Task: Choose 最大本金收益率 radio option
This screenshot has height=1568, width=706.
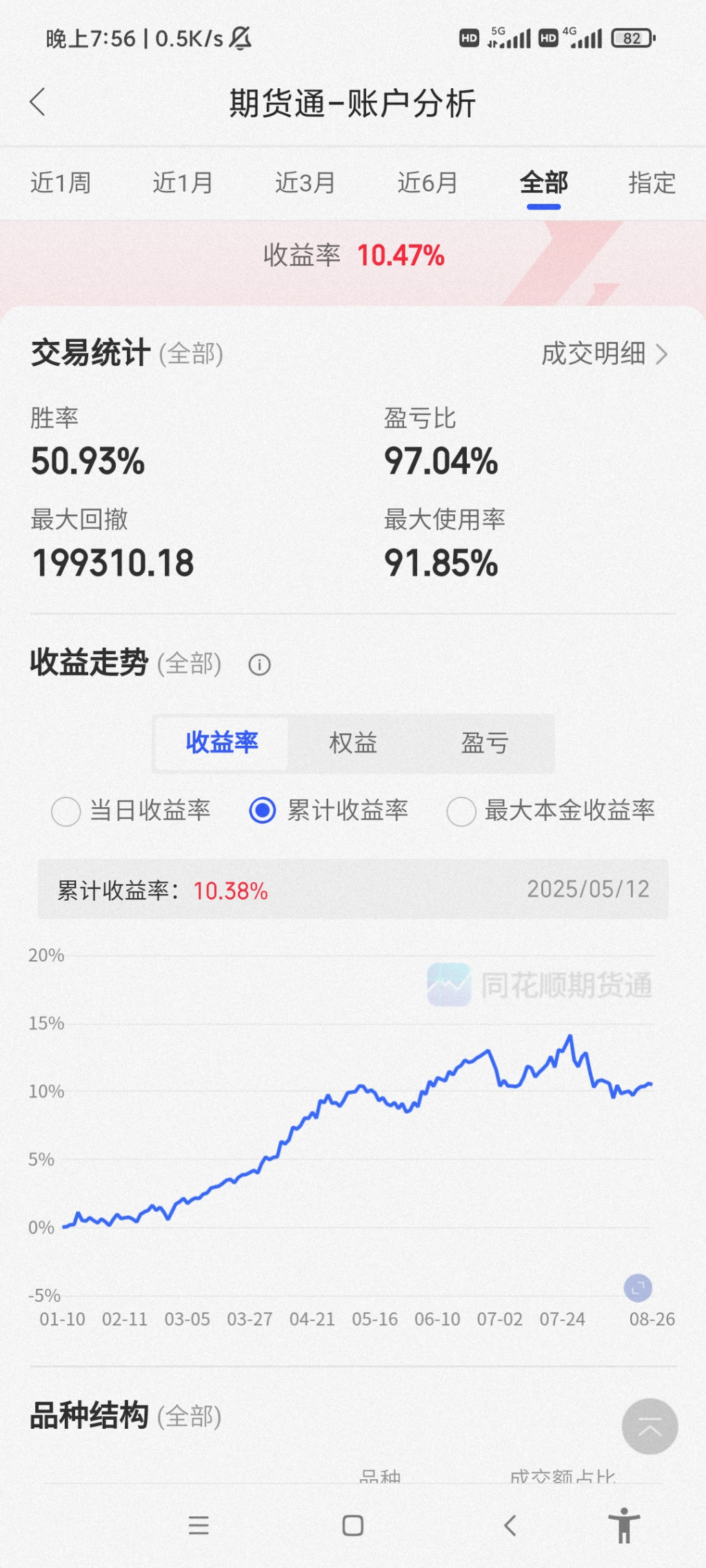Action: [x=461, y=811]
